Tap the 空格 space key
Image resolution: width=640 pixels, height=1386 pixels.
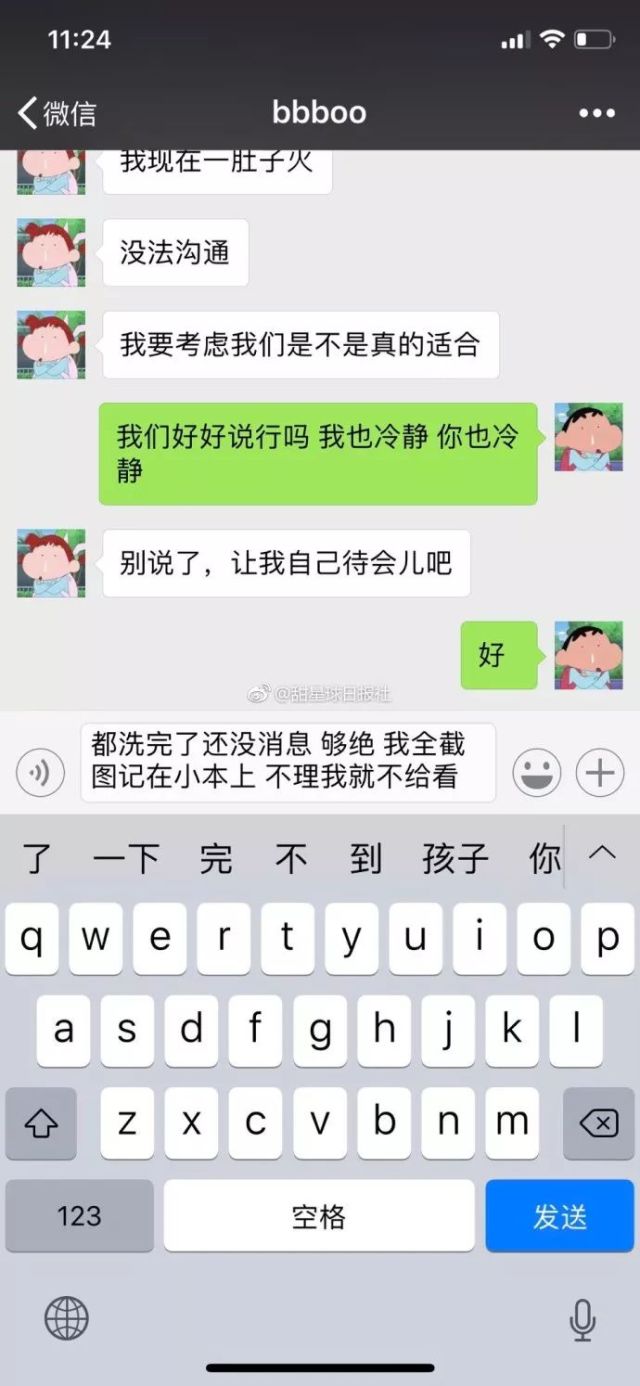(319, 1216)
